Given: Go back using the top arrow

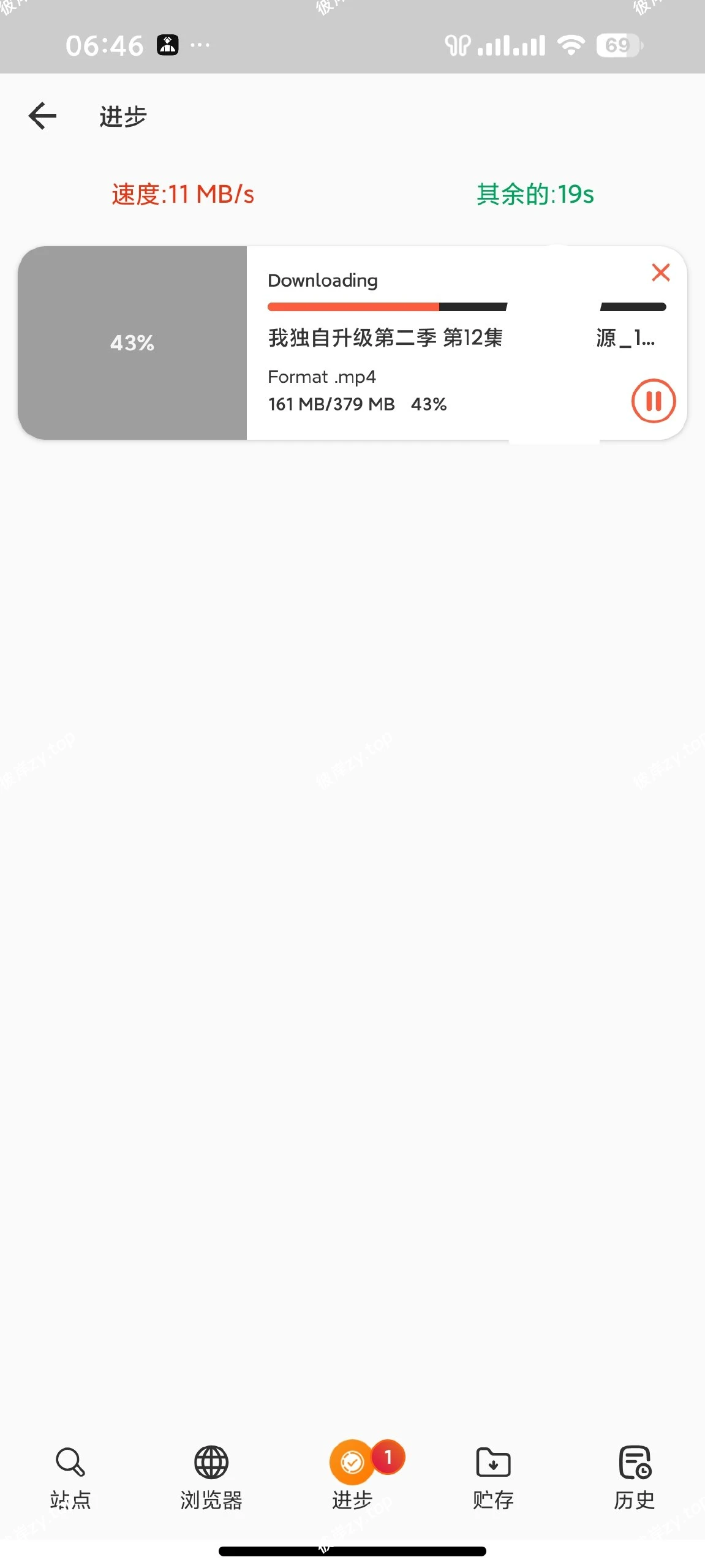Looking at the screenshot, I should coord(42,116).
